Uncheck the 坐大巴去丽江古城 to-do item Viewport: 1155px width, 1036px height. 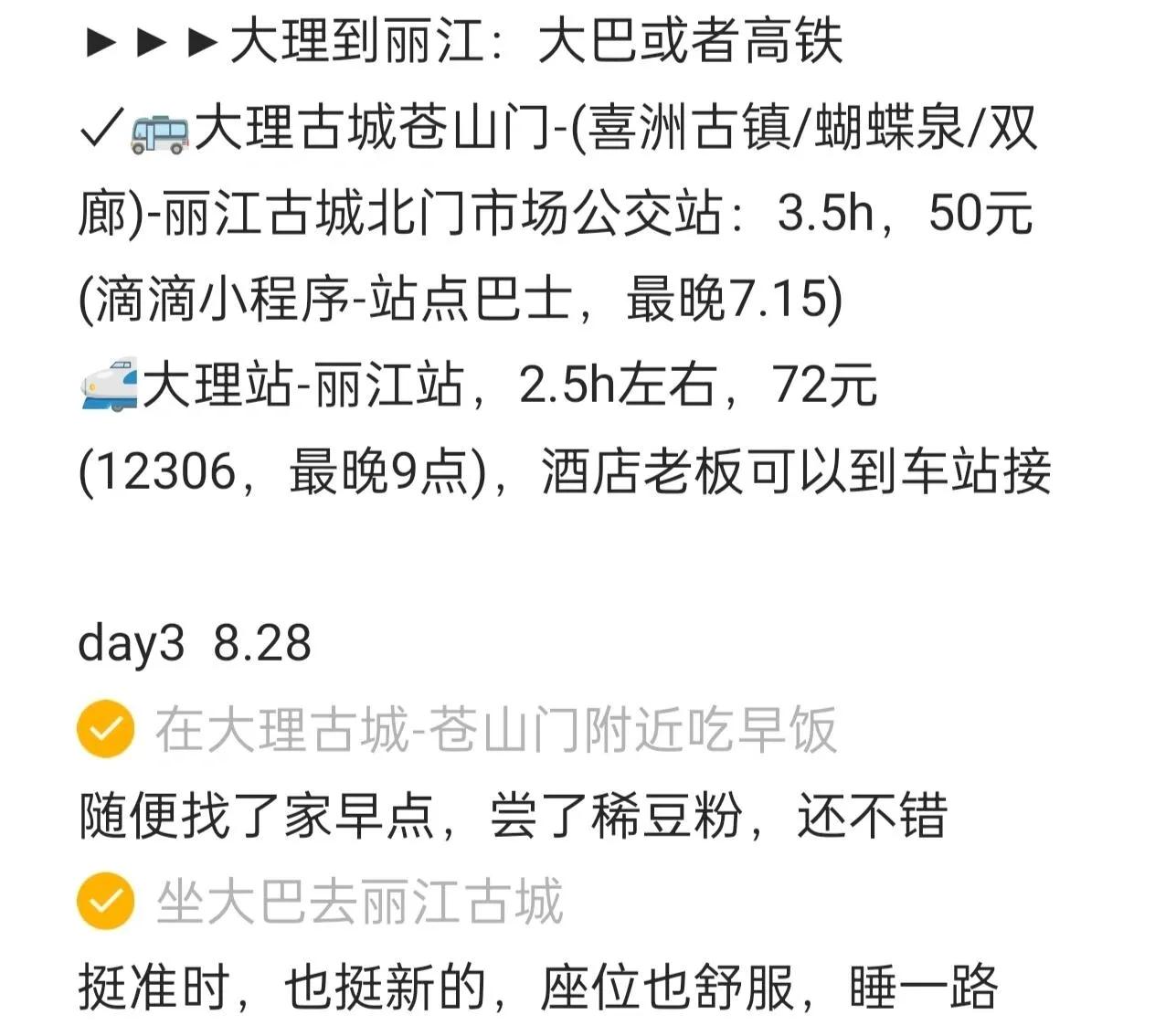(106, 901)
